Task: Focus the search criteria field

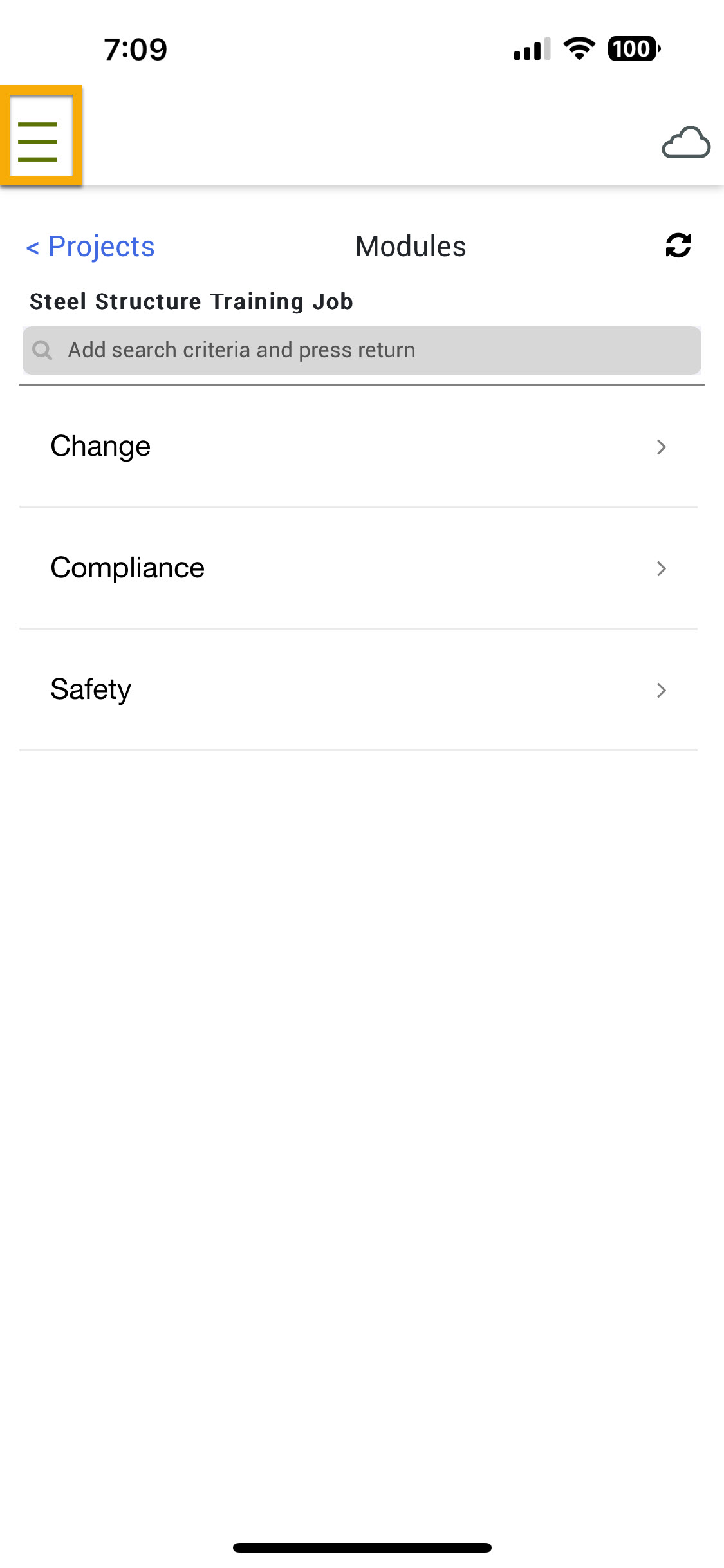Action: pyautogui.click(x=362, y=350)
